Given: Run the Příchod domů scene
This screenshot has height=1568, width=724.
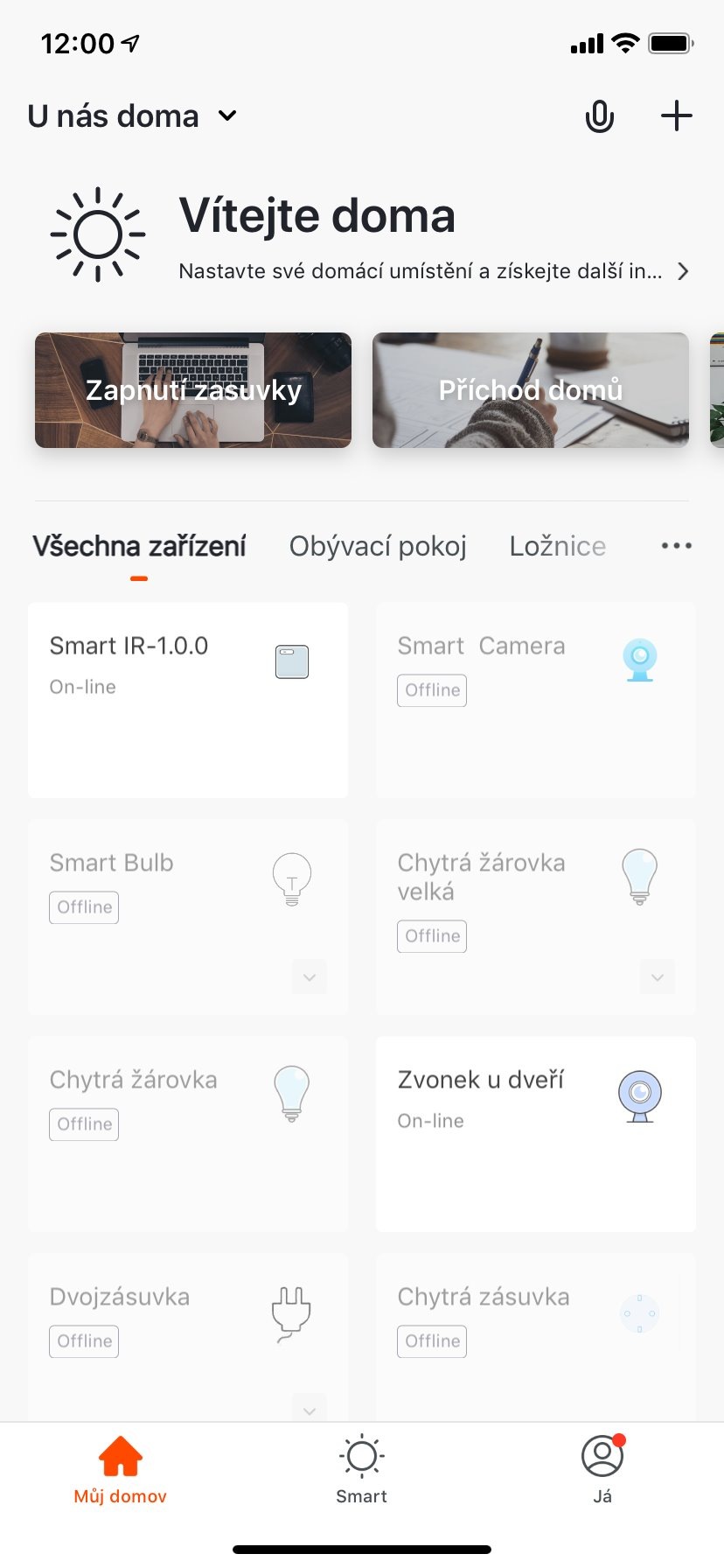Looking at the screenshot, I should pyautogui.click(x=531, y=390).
